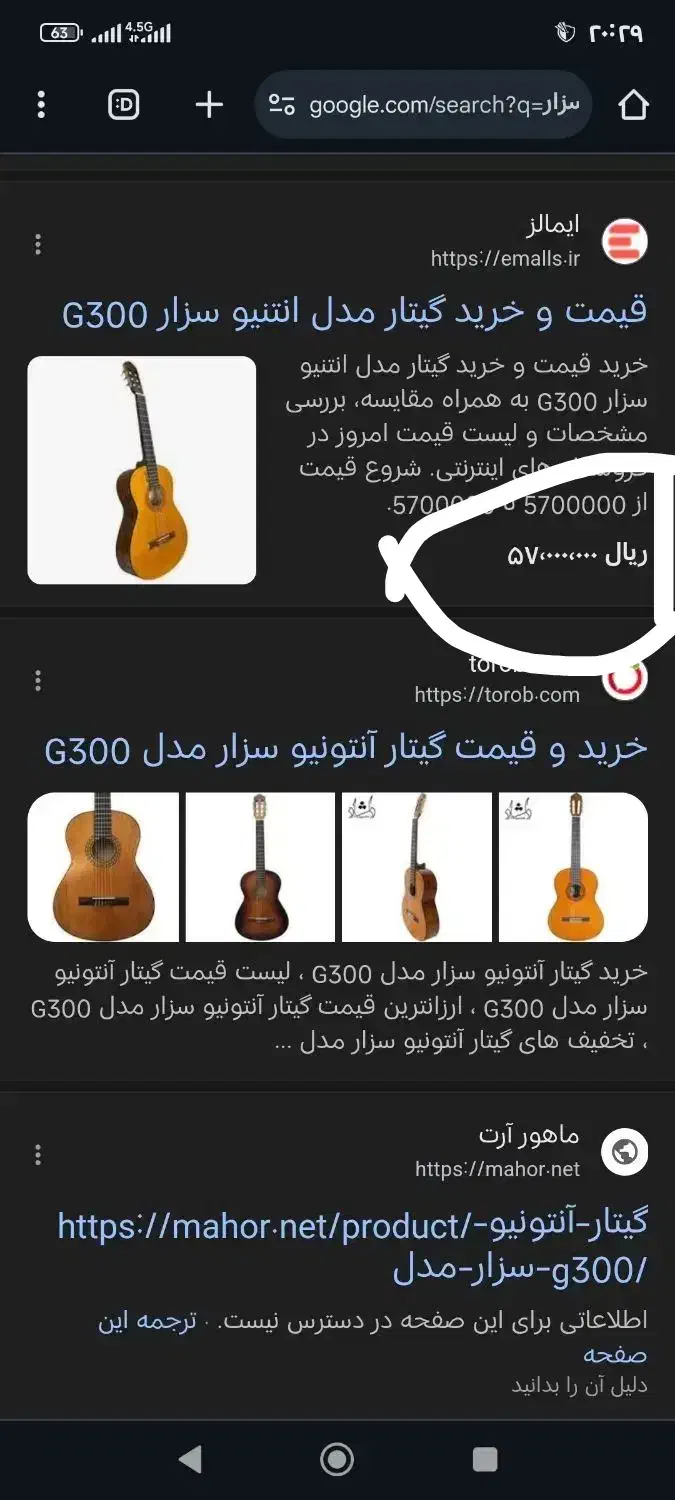This screenshot has height=1500, width=675.
Task: Open options for the emalls.ir result
Action: point(38,244)
